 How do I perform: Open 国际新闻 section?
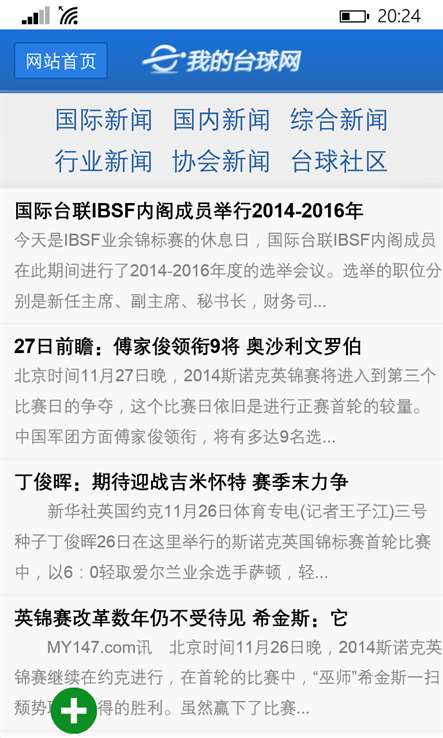104,120
